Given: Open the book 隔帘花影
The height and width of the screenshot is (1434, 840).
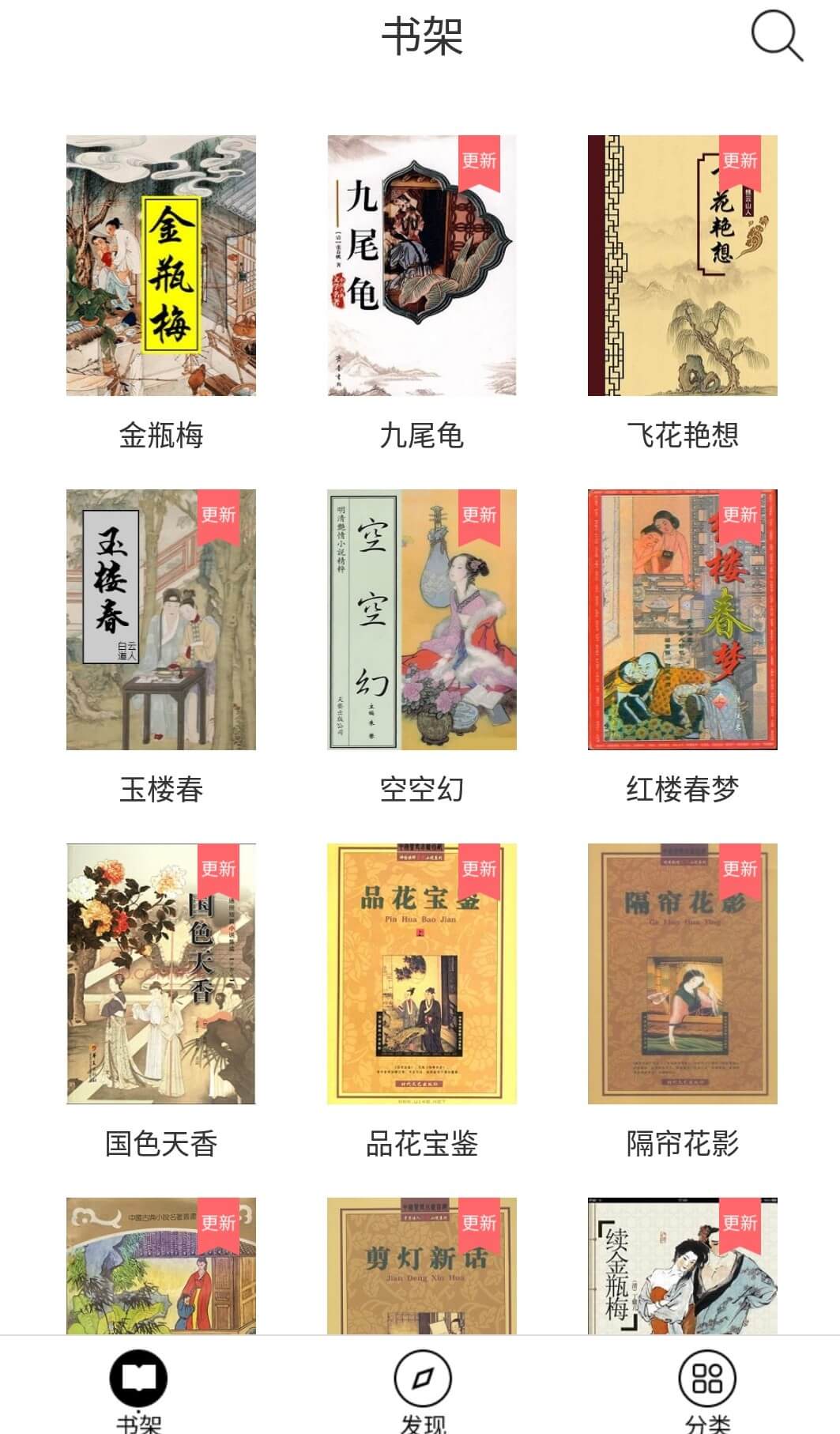Looking at the screenshot, I should pyautogui.click(x=683, y=974).
